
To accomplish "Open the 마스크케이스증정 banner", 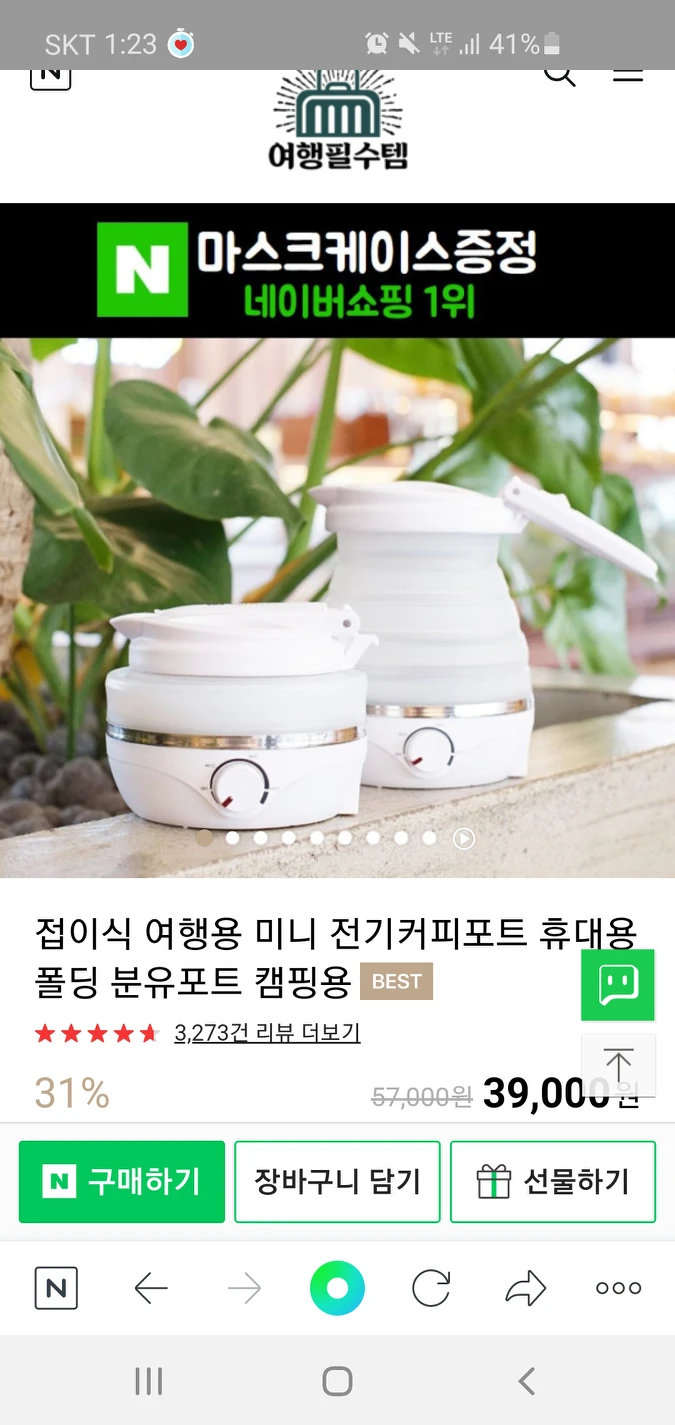I will click(x=337, y=270).
